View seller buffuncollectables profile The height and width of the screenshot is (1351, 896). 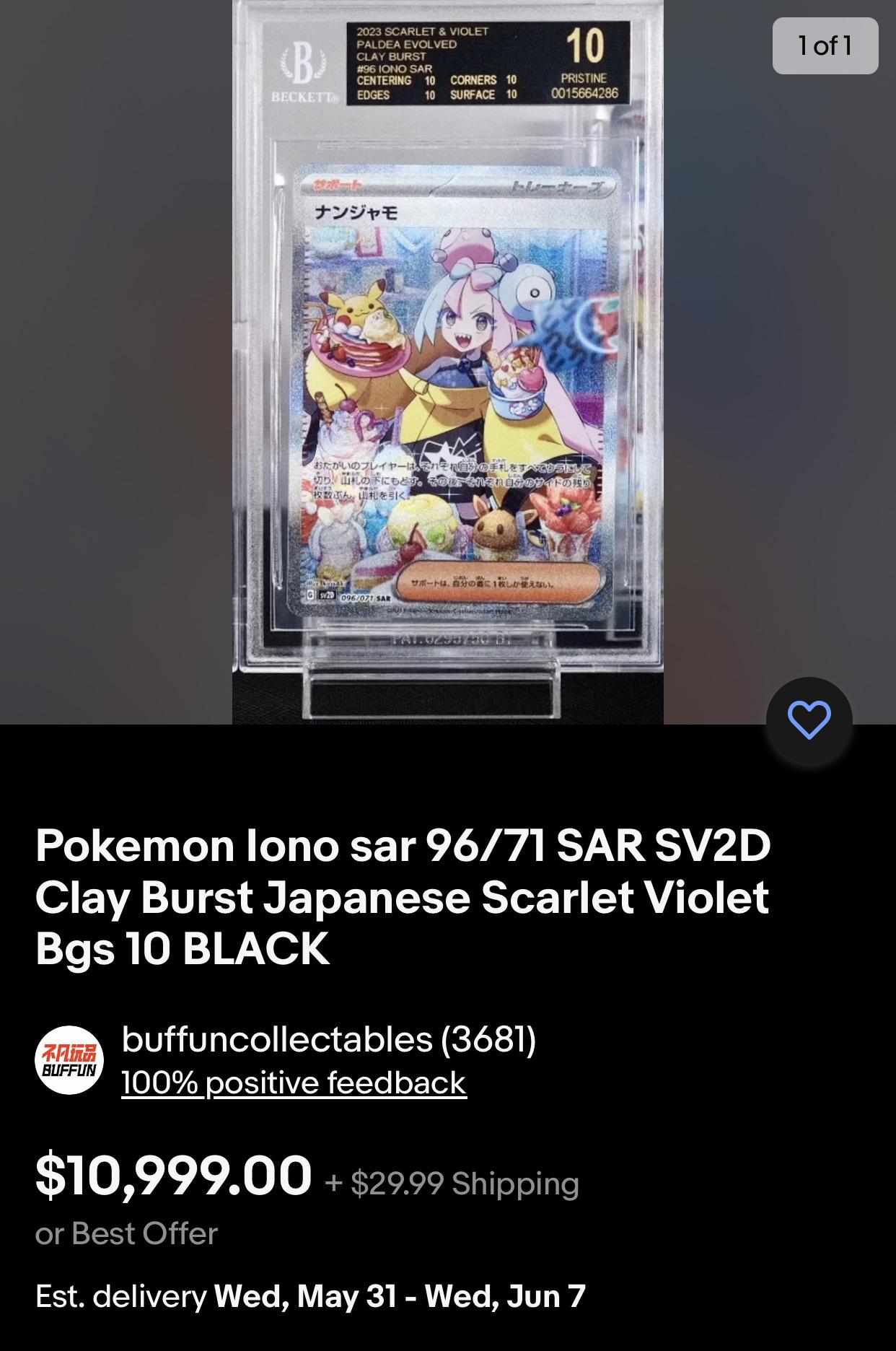(328, 1039)
